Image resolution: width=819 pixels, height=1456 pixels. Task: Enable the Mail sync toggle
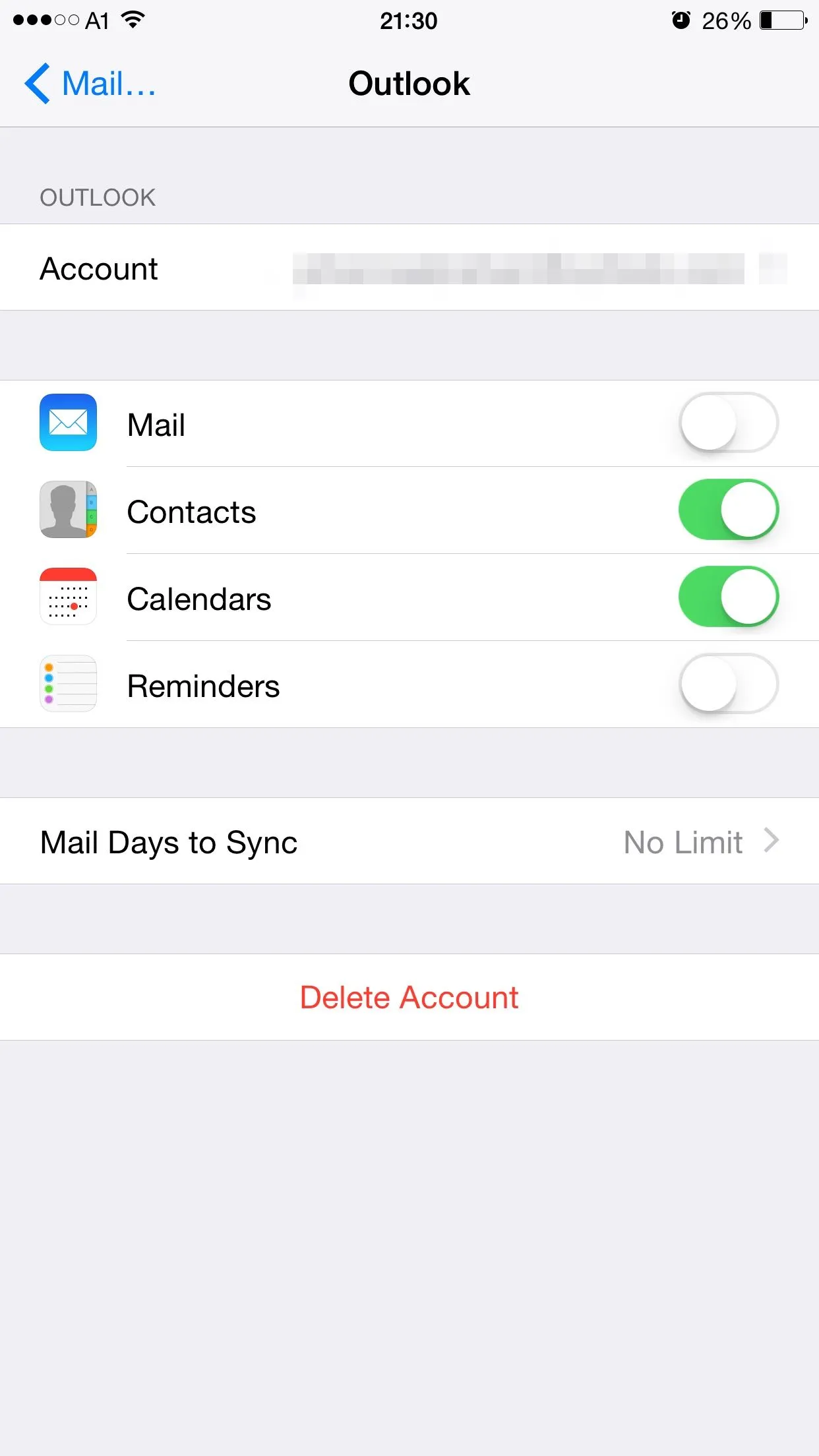coord(728,423)
